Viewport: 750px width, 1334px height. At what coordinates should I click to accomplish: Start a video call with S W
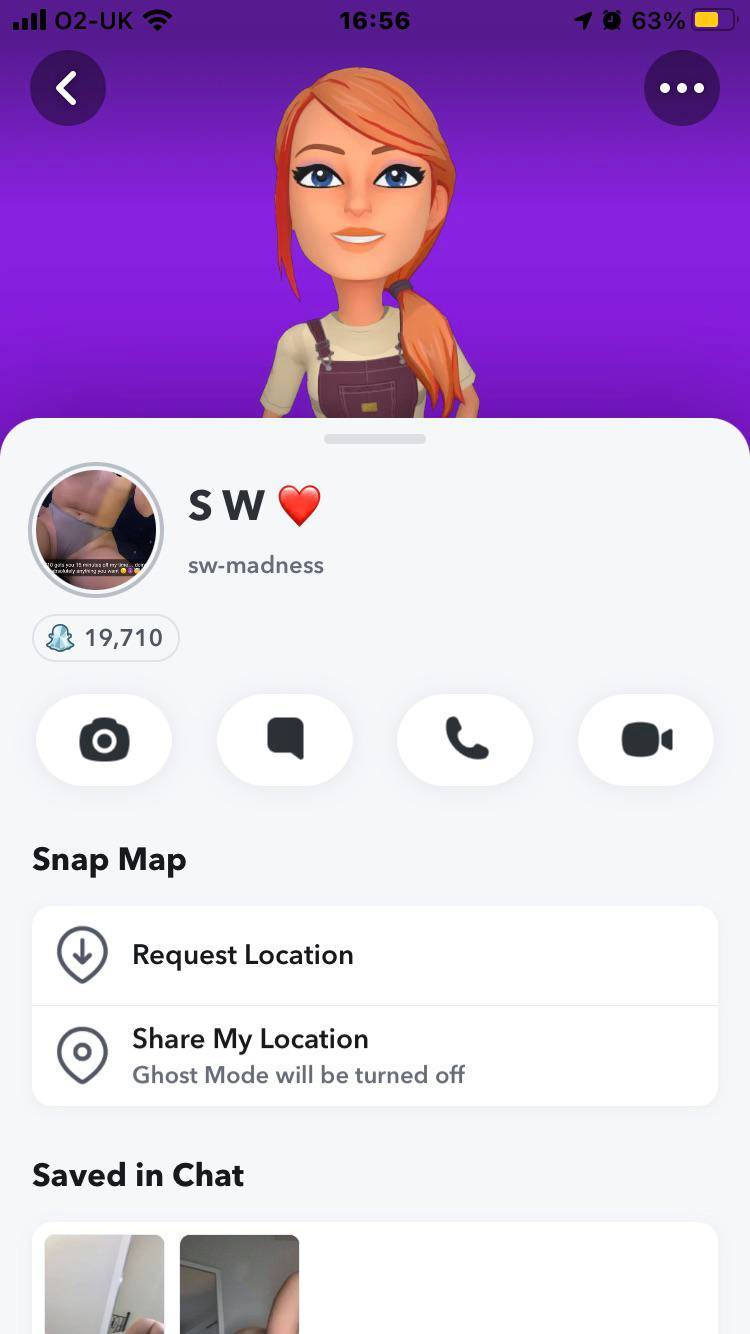645,740
